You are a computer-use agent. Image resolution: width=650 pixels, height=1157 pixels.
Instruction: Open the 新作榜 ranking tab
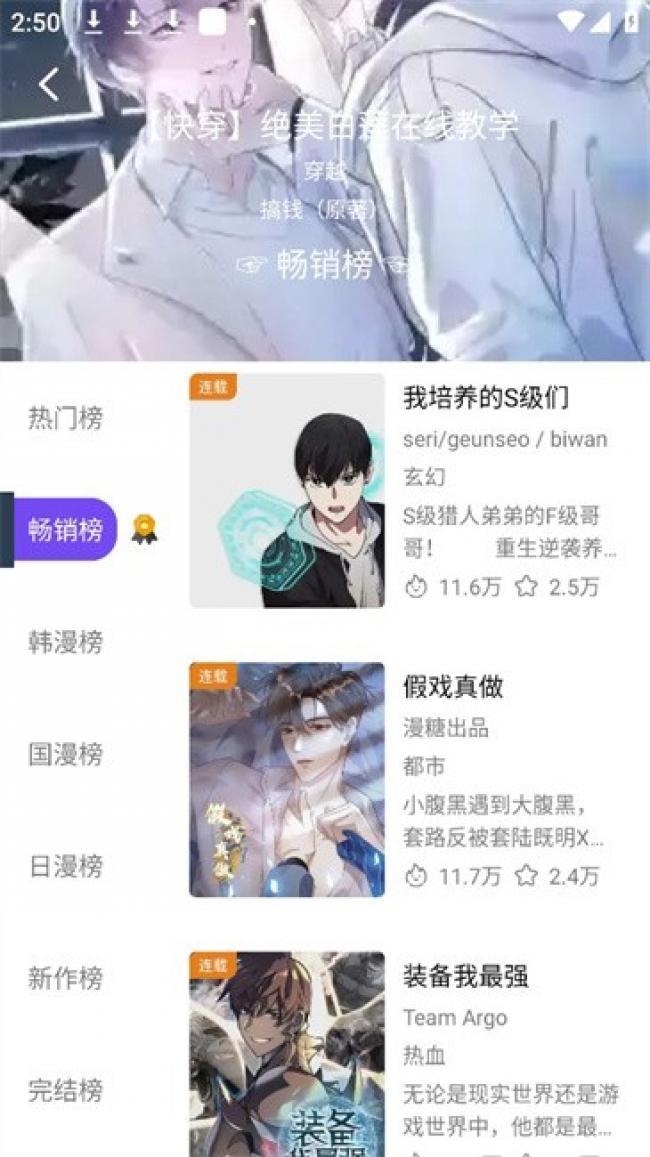[65, 978]
